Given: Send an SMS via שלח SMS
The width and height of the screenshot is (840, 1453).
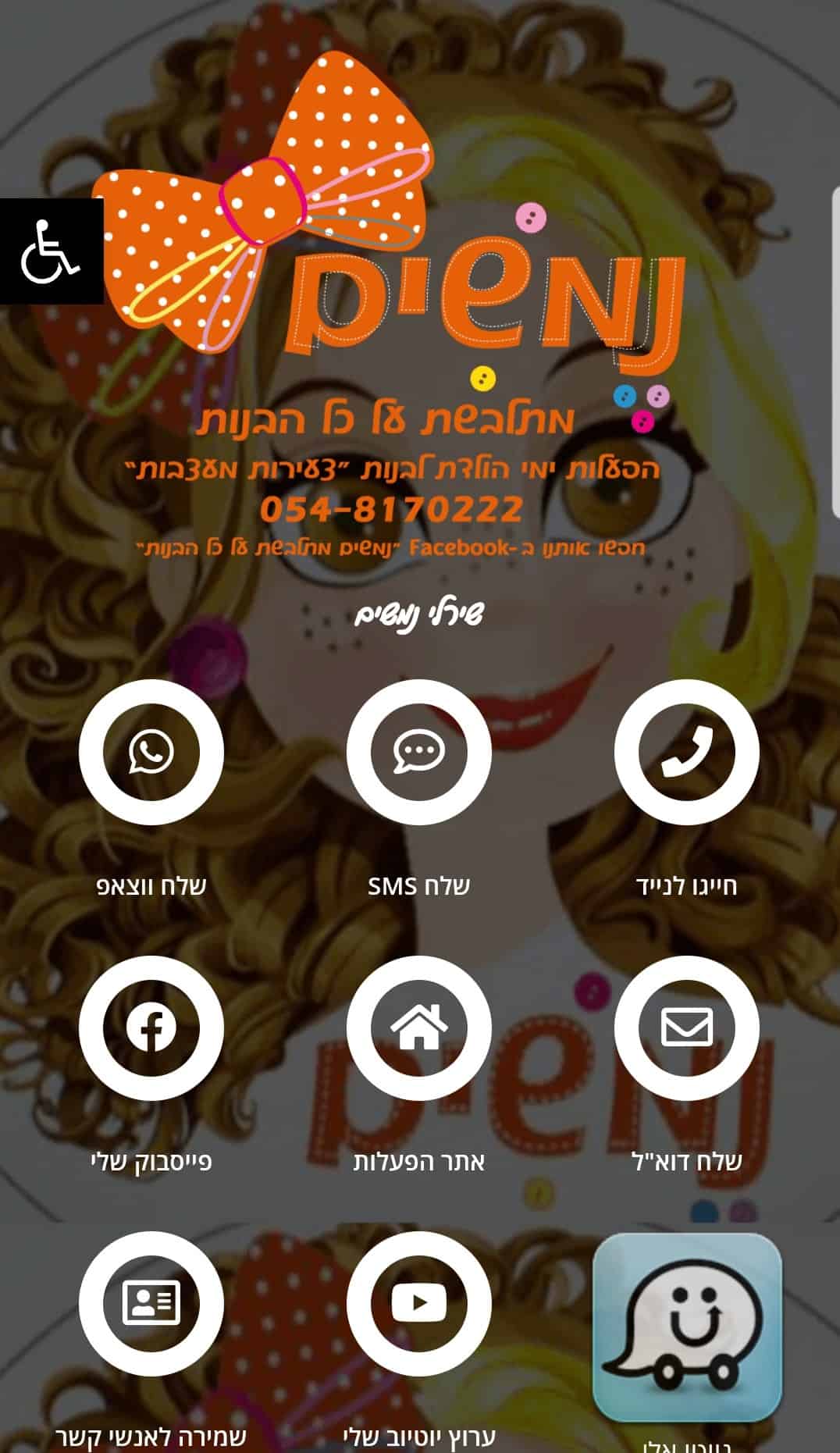Looking at the screenshot, I should [419, 752].
